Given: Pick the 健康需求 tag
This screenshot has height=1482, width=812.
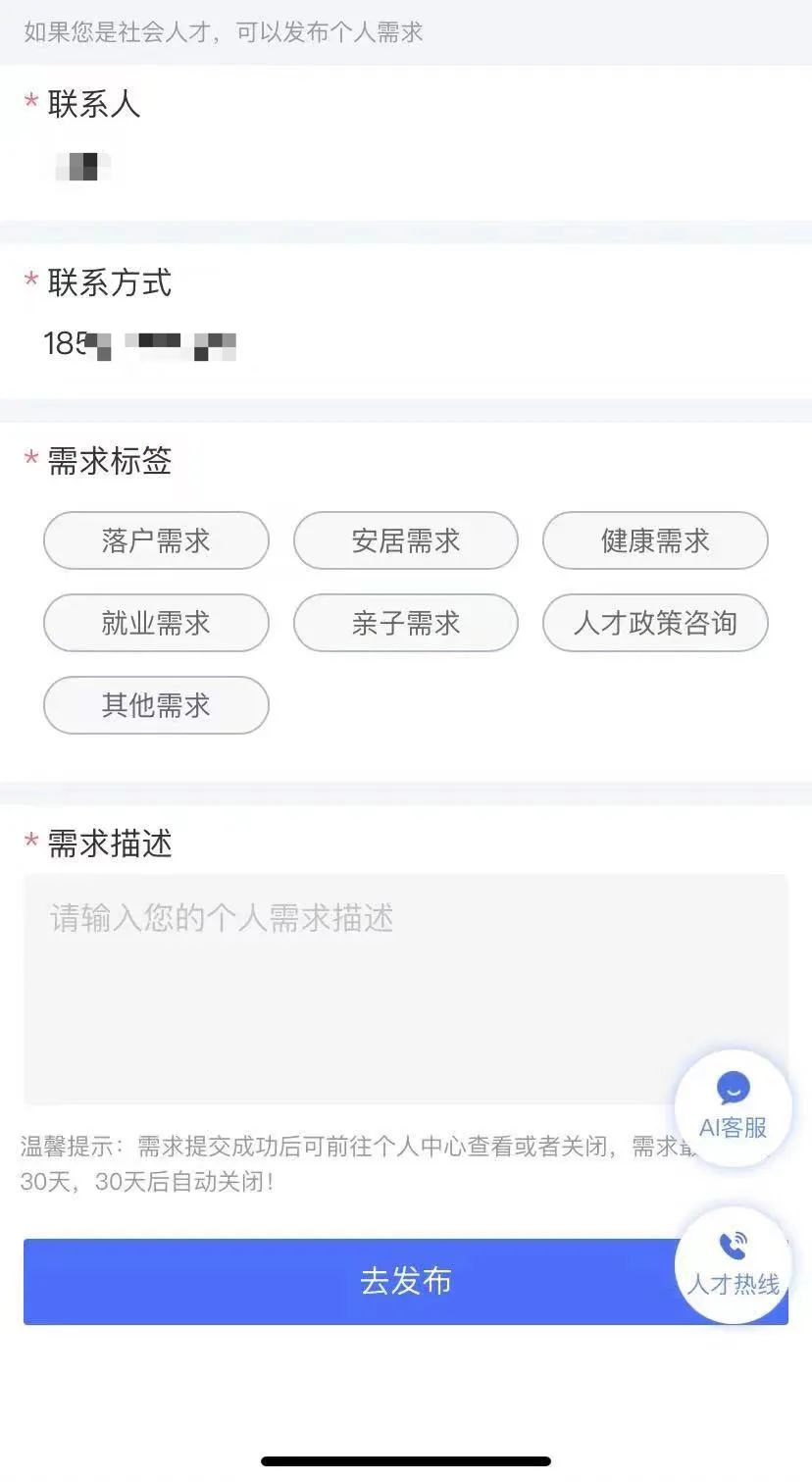Looking at the screenshot, I should (655, 540).
